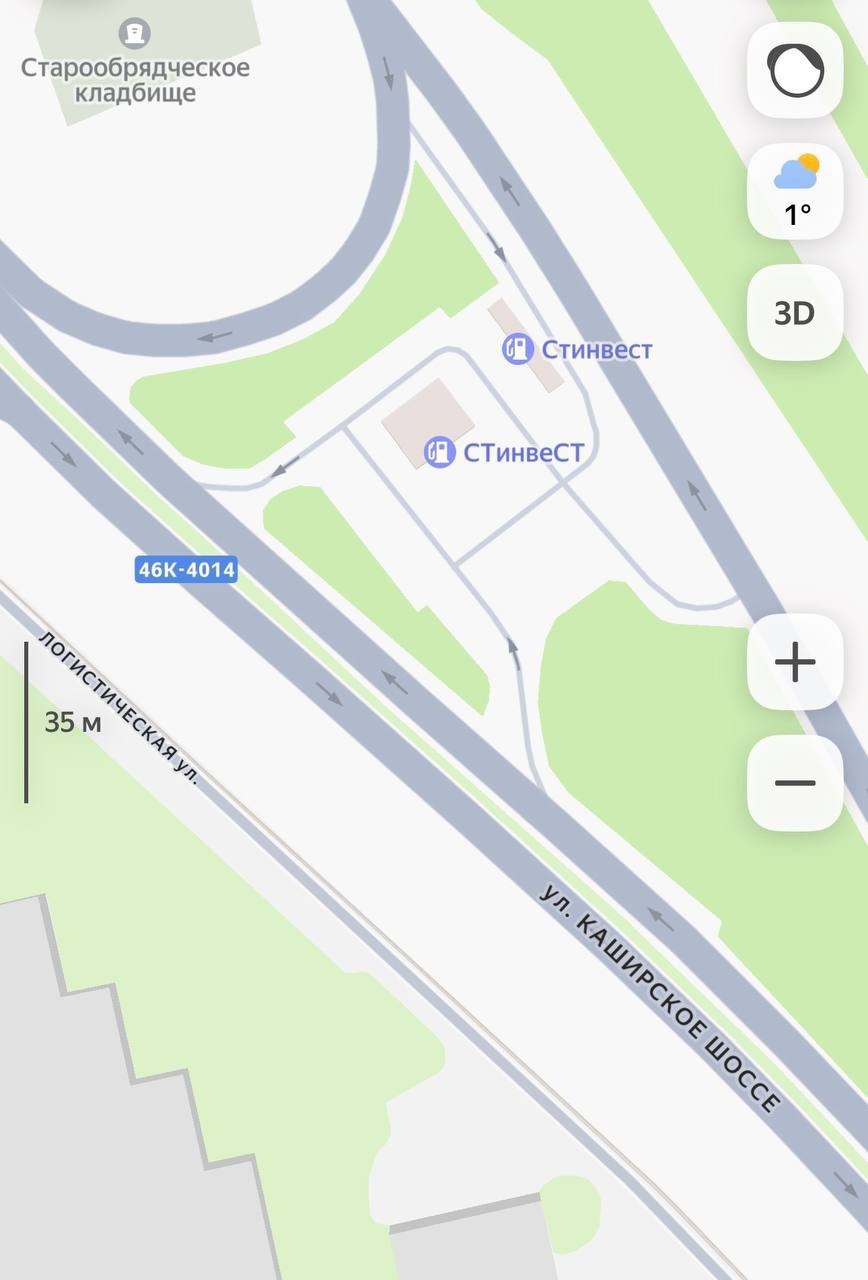The height and width of the screenshot is (1280, 868).
Task: Zoom in with the plus button
Action: (795, 662)
